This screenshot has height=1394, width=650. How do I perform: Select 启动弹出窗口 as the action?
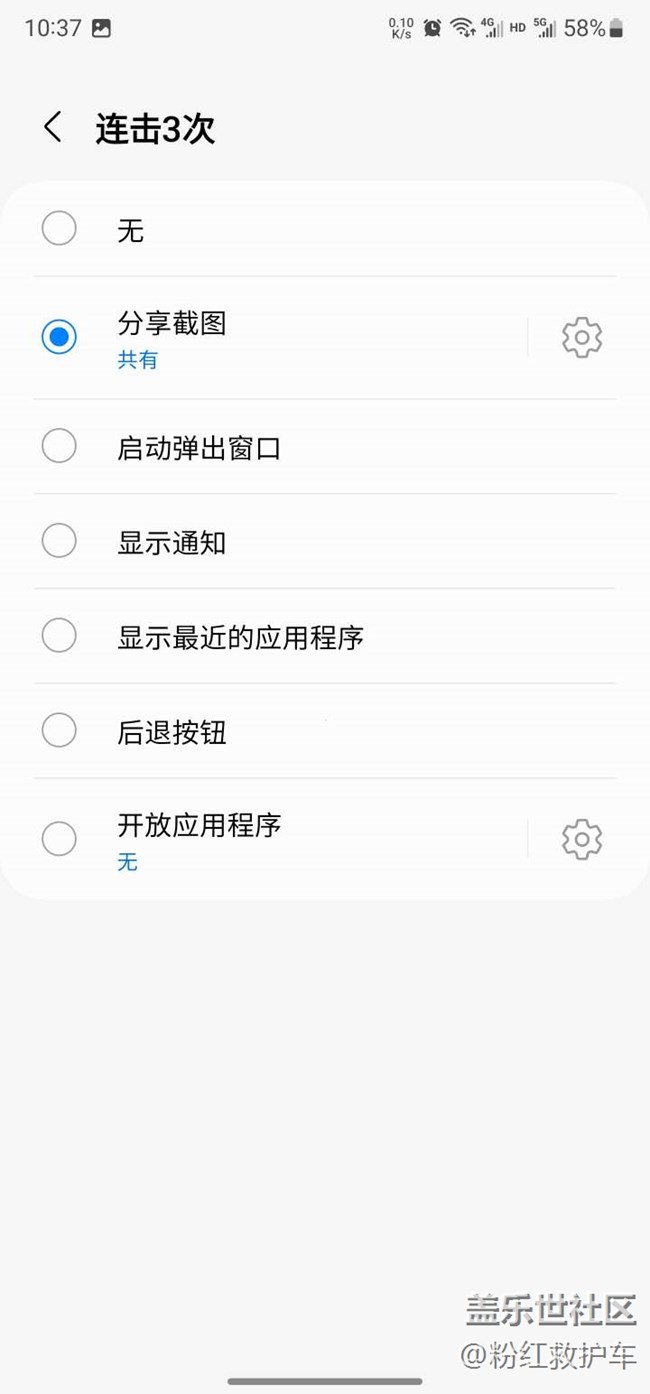pos(59,446)
